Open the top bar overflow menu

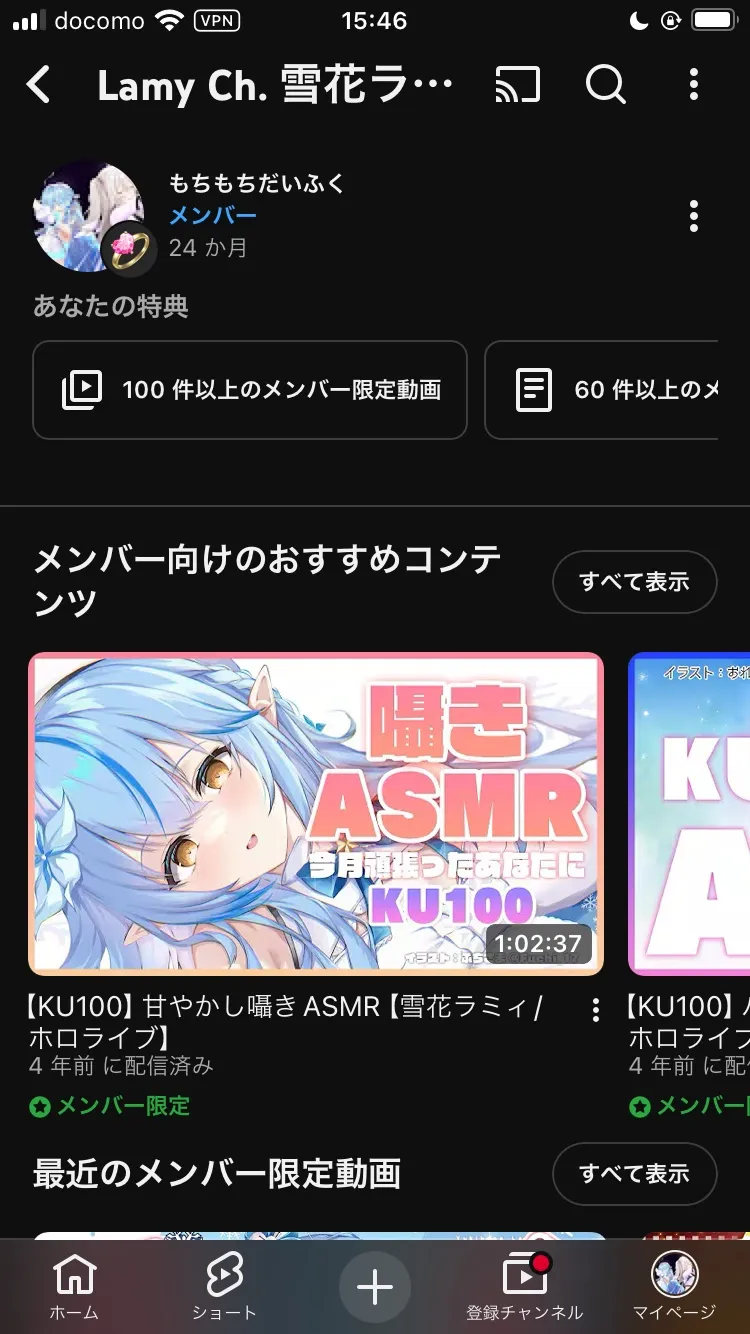[694, 86]
